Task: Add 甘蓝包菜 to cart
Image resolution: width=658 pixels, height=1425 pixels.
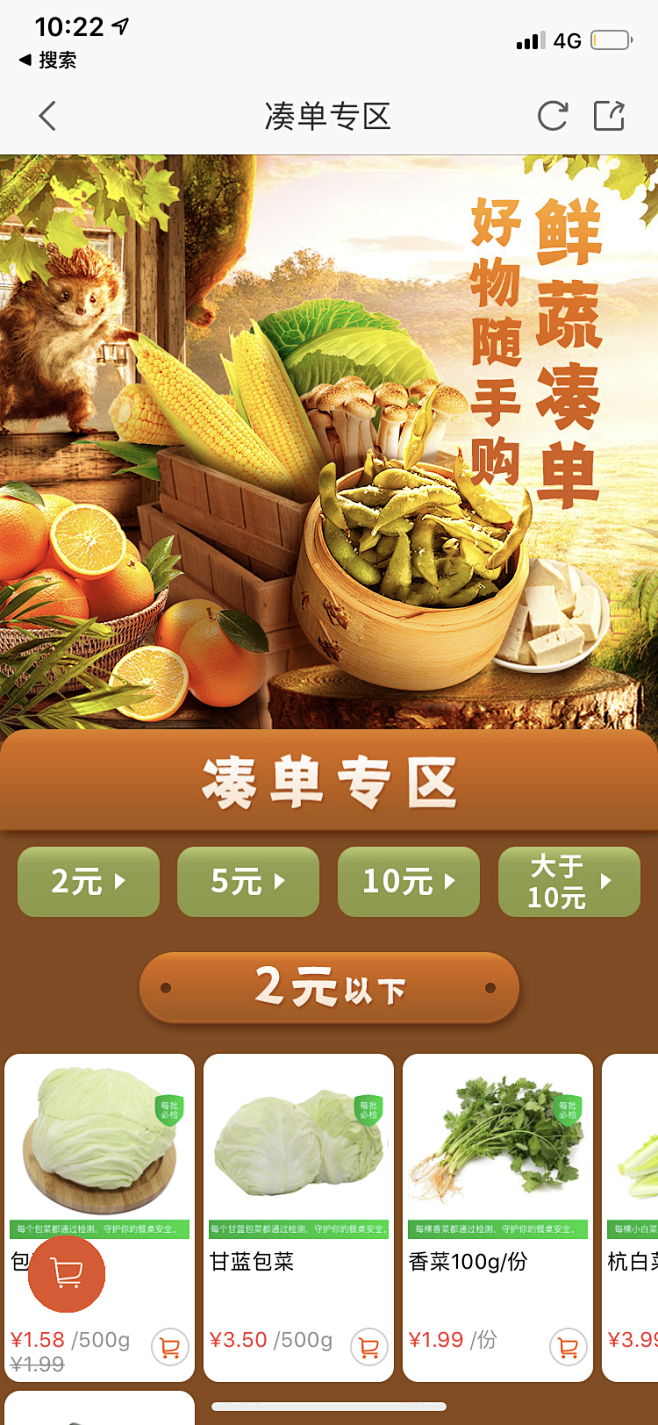Action: [369, 1347]
